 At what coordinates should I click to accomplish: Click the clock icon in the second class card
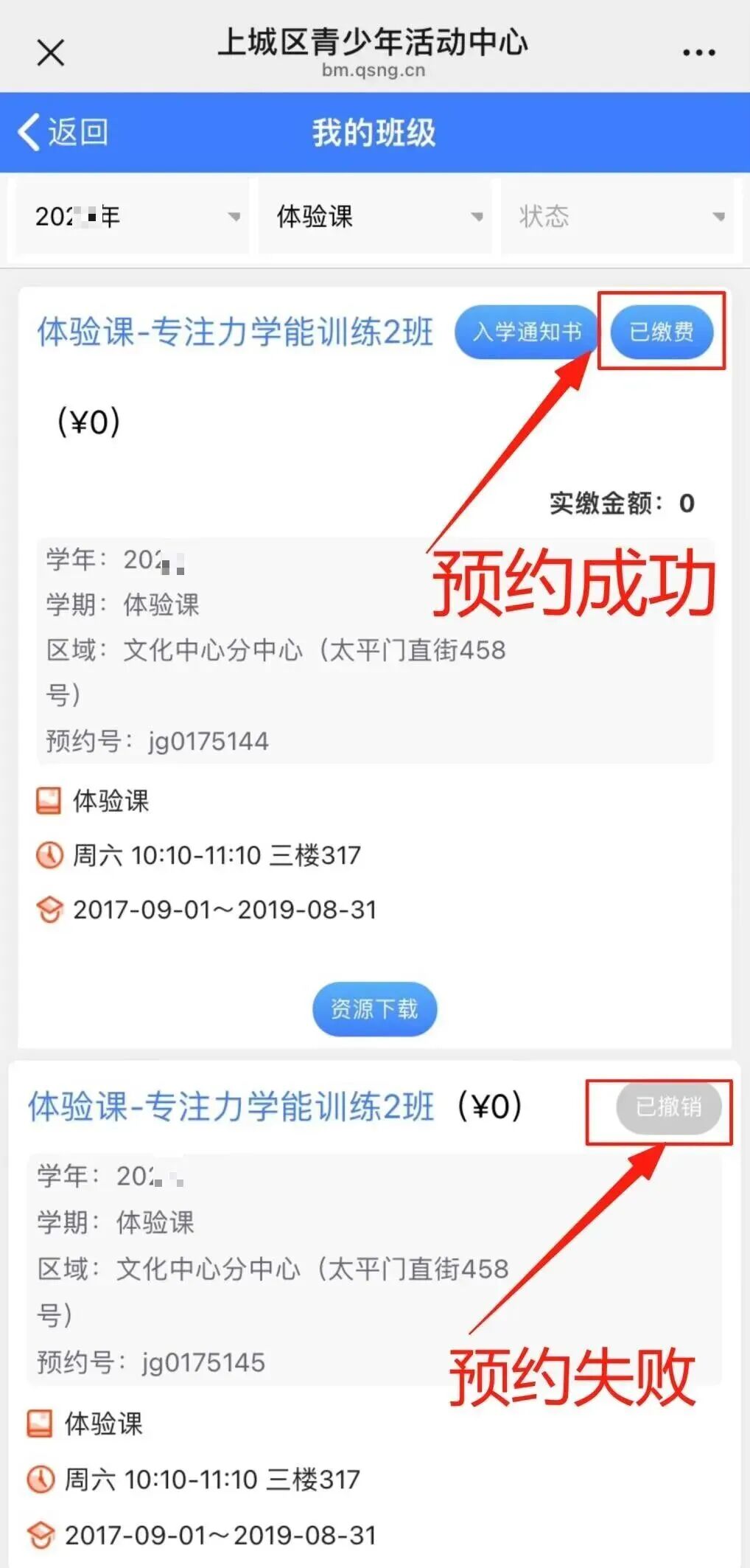(x=42, y=1479)
